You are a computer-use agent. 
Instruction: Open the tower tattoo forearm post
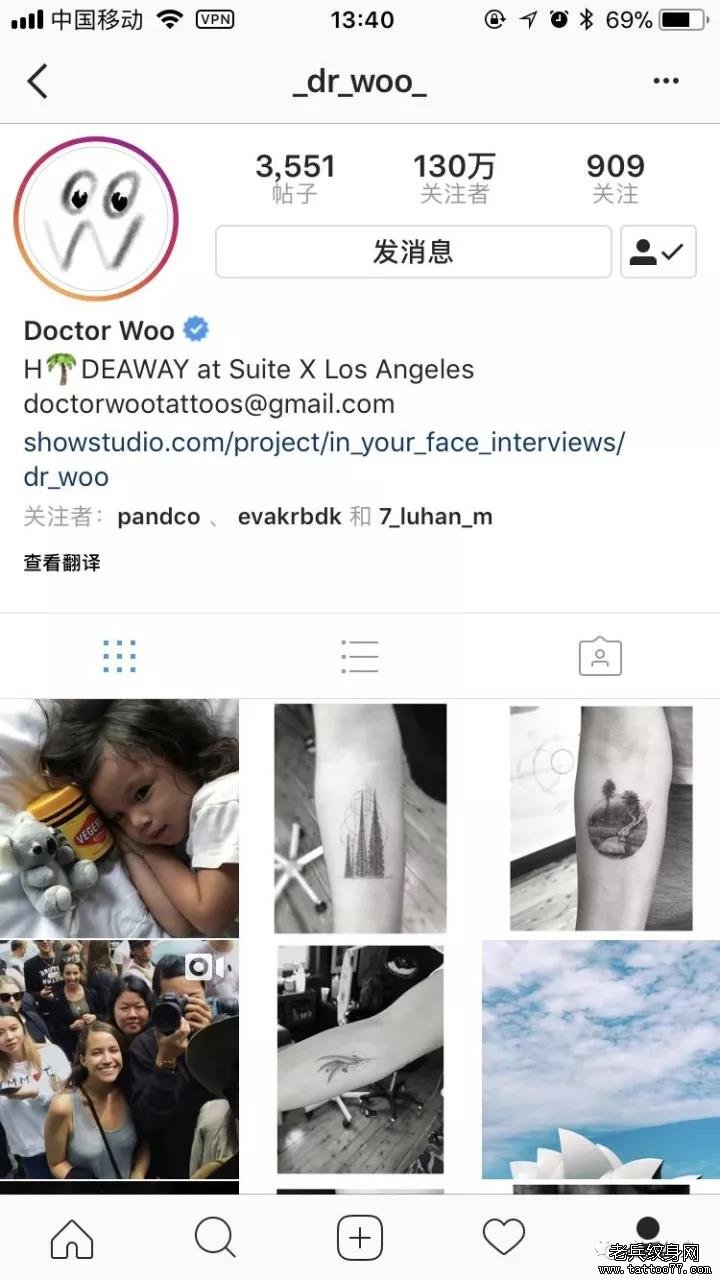coord(360,818)
